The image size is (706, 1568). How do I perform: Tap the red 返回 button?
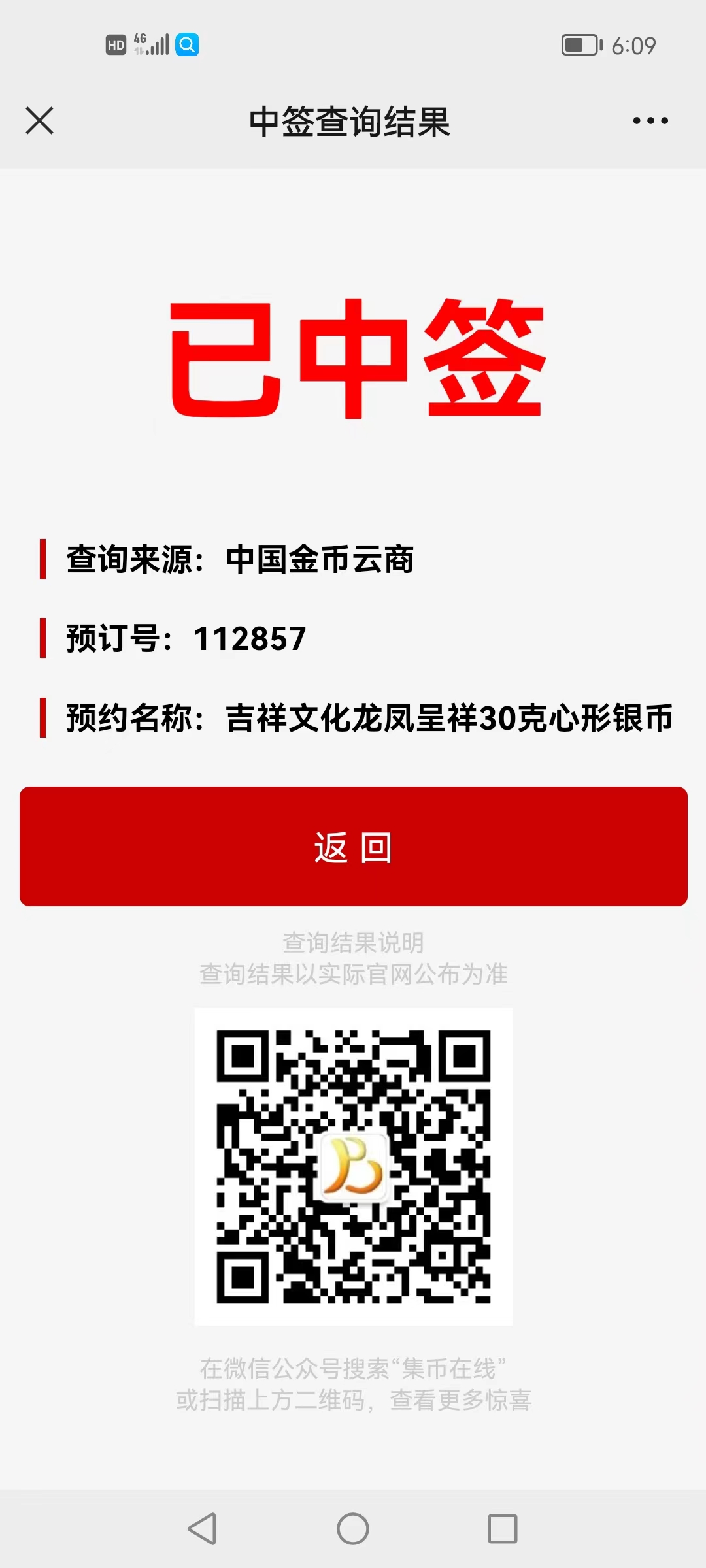[354, 846]
